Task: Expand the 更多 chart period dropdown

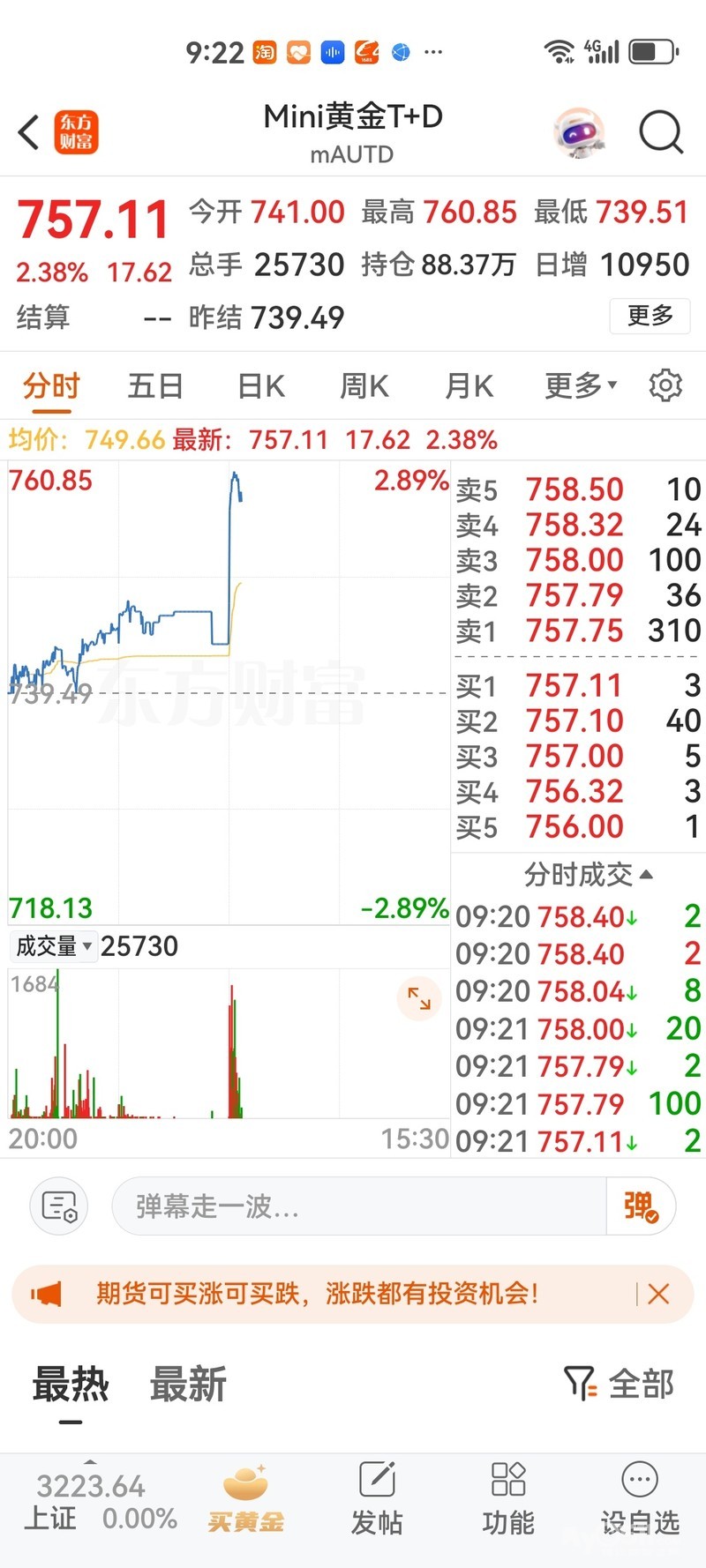Action: [580, 386]
